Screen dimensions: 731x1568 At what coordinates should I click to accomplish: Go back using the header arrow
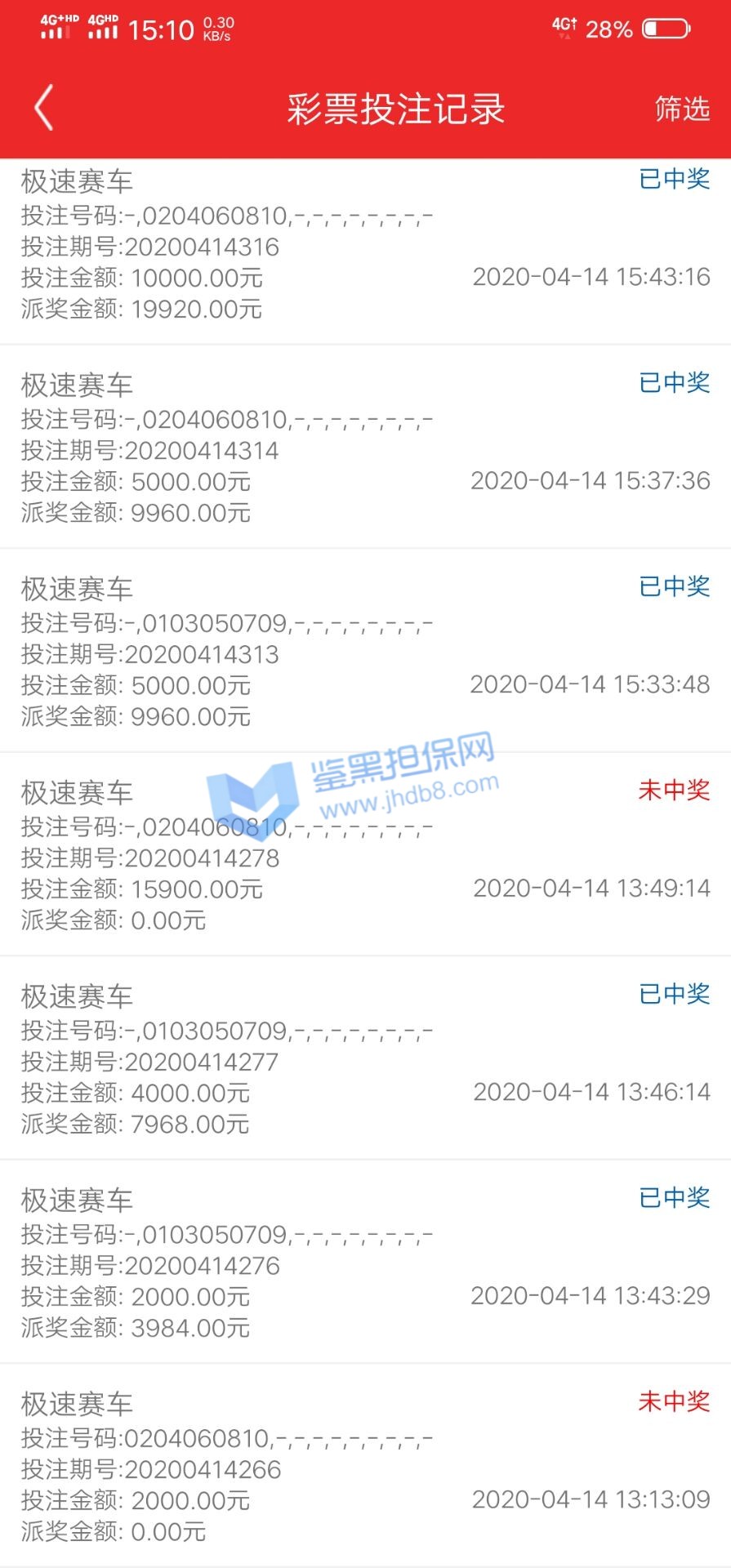pos(44,108)
